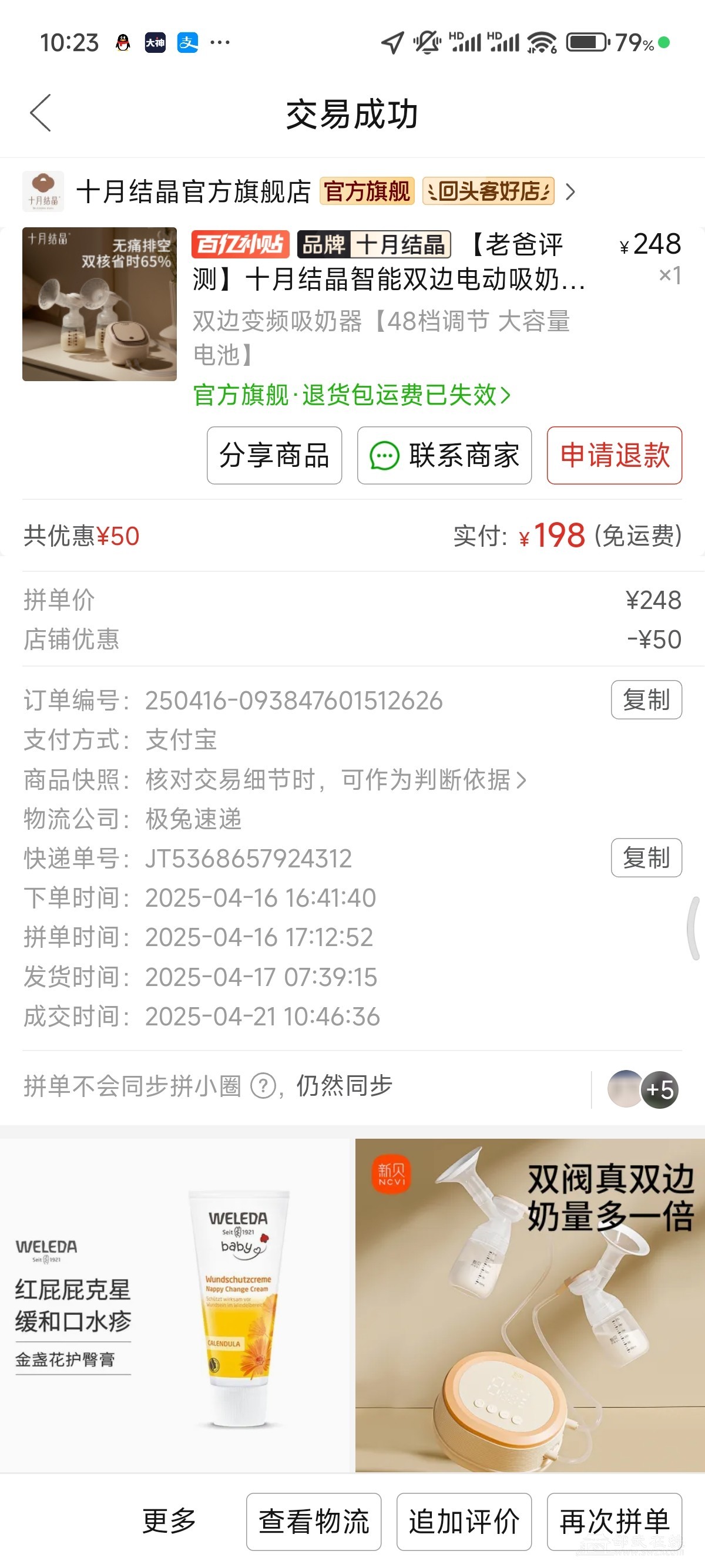
Task: Request a refund with 申请退款
Action: point(614,455)
